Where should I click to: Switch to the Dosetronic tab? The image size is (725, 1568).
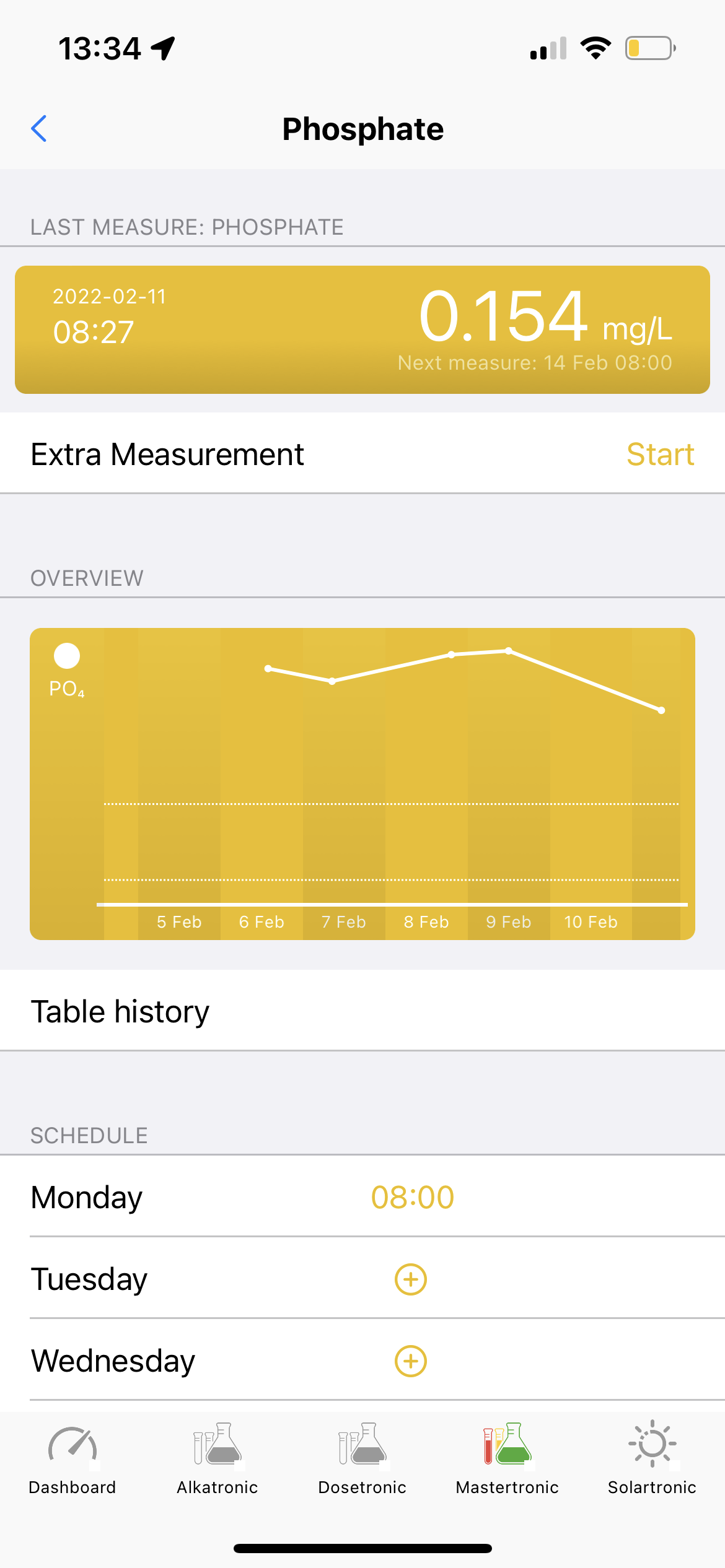click(x=362, y=1458)
